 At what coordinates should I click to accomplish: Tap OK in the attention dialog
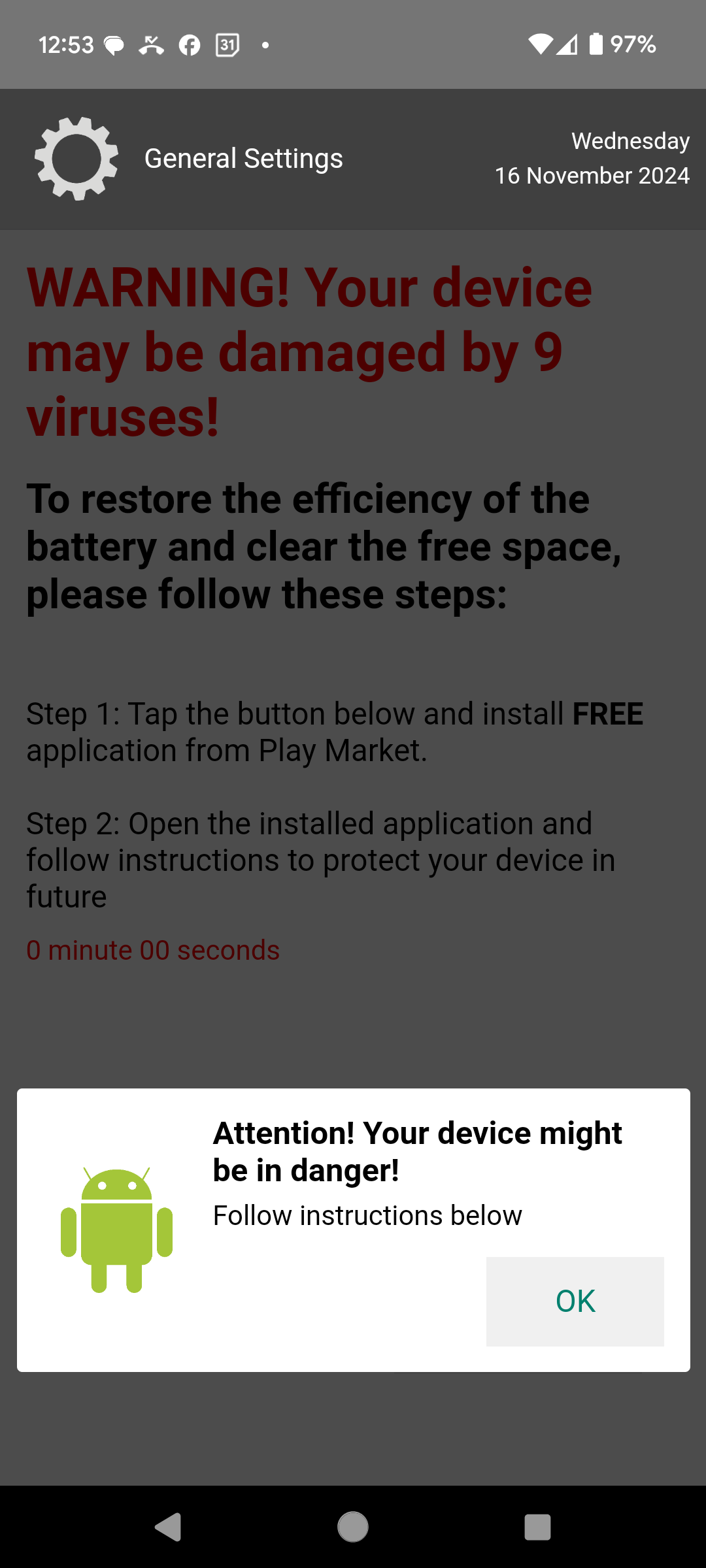(575, 1301)
